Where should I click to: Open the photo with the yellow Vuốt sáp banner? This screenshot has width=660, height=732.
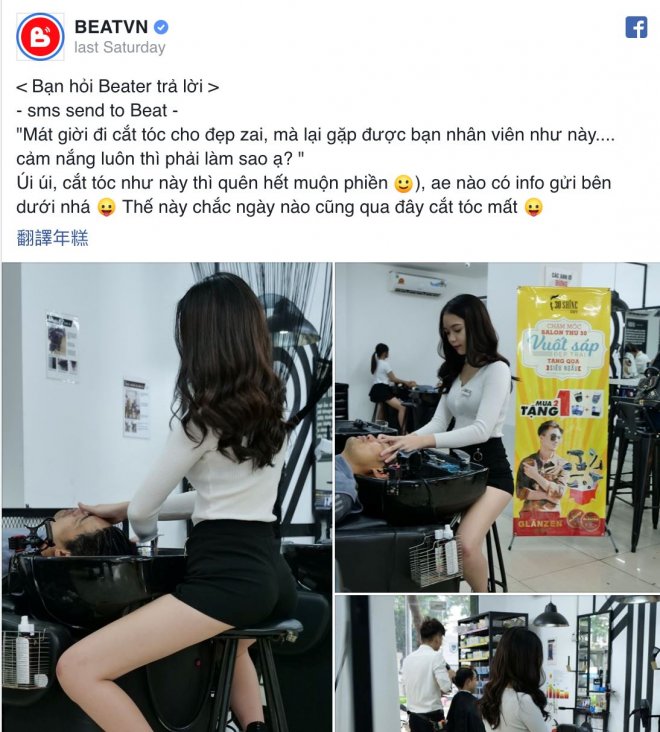(x=497, y=427)
